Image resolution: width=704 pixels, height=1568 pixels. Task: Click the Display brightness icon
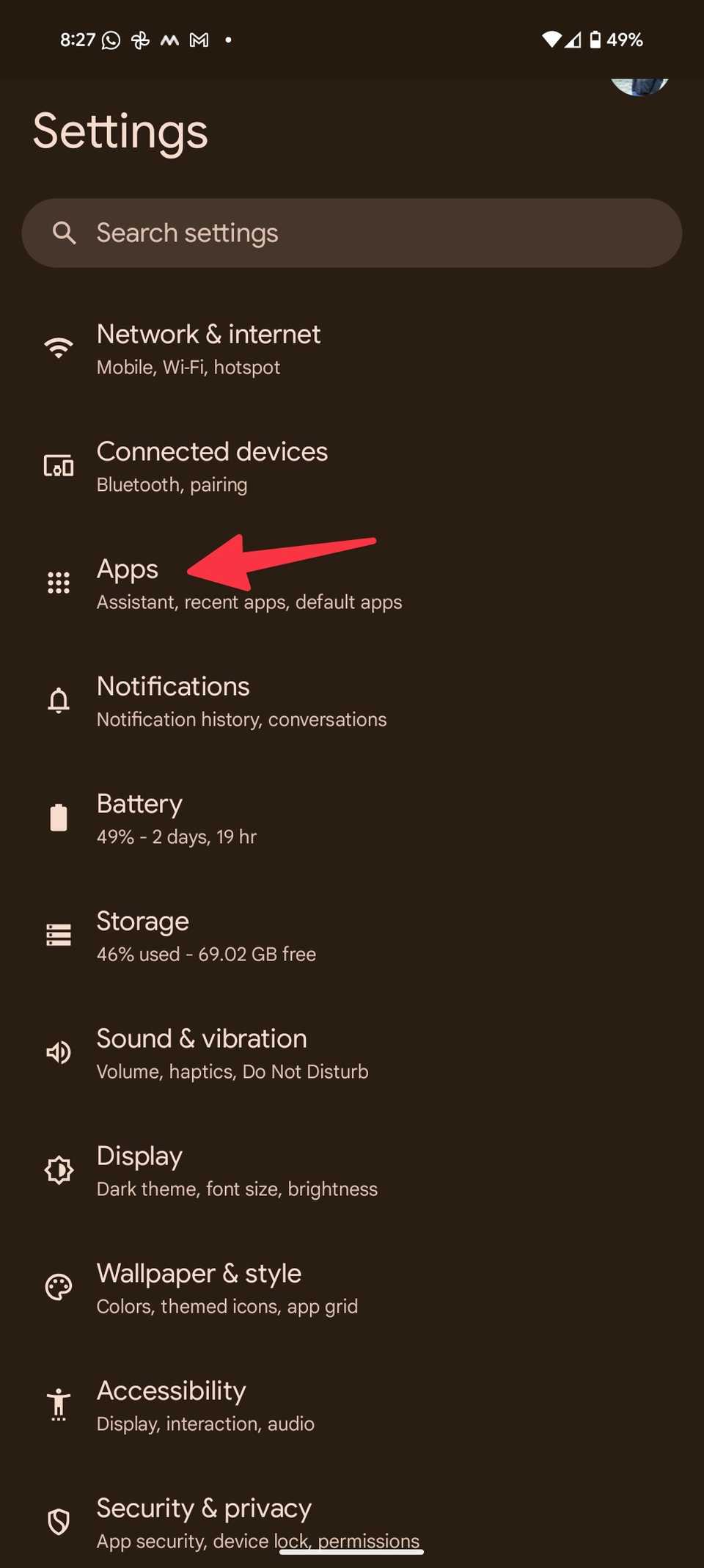click(x=59, y=1170)
